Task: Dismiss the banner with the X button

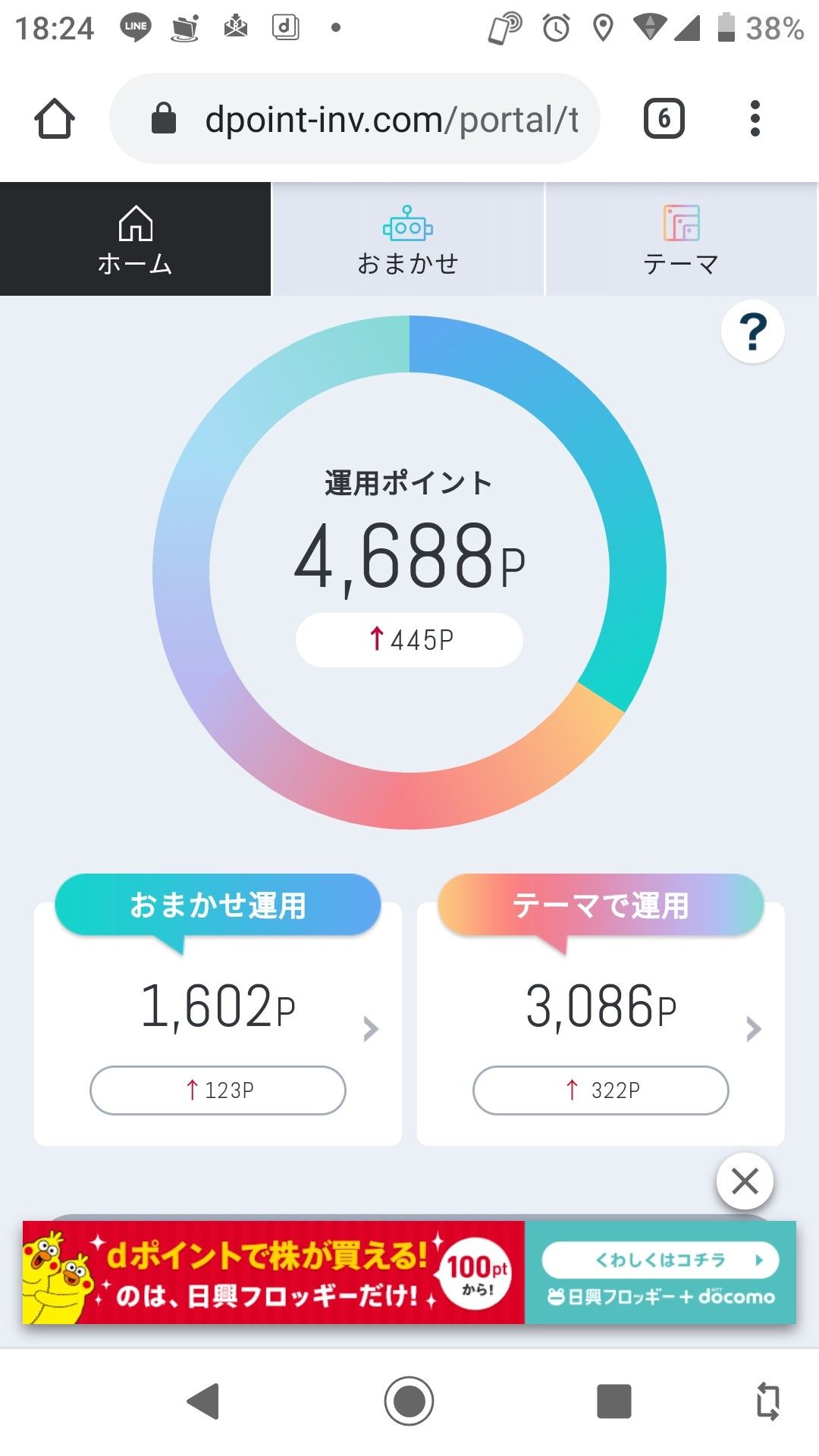Action: (745, 1181)
